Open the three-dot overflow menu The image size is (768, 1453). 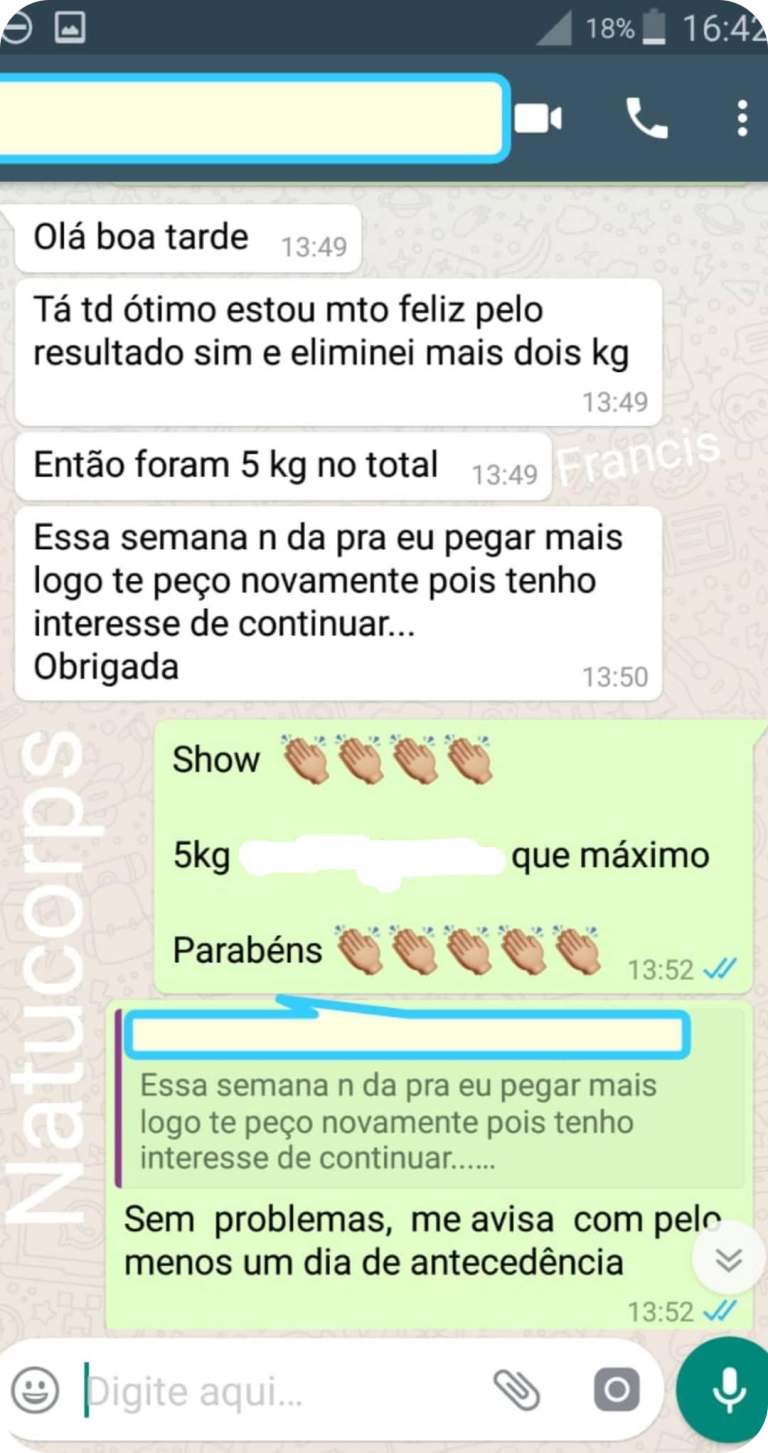(x=743, y=117)
